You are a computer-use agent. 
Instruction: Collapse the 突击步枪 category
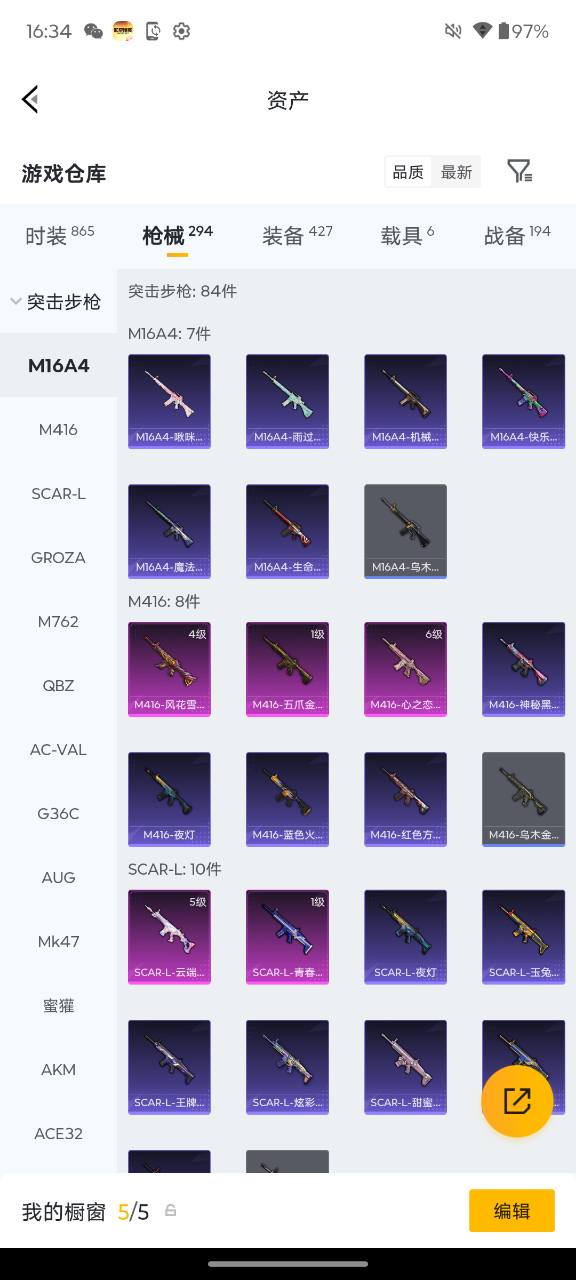(58, 301)
